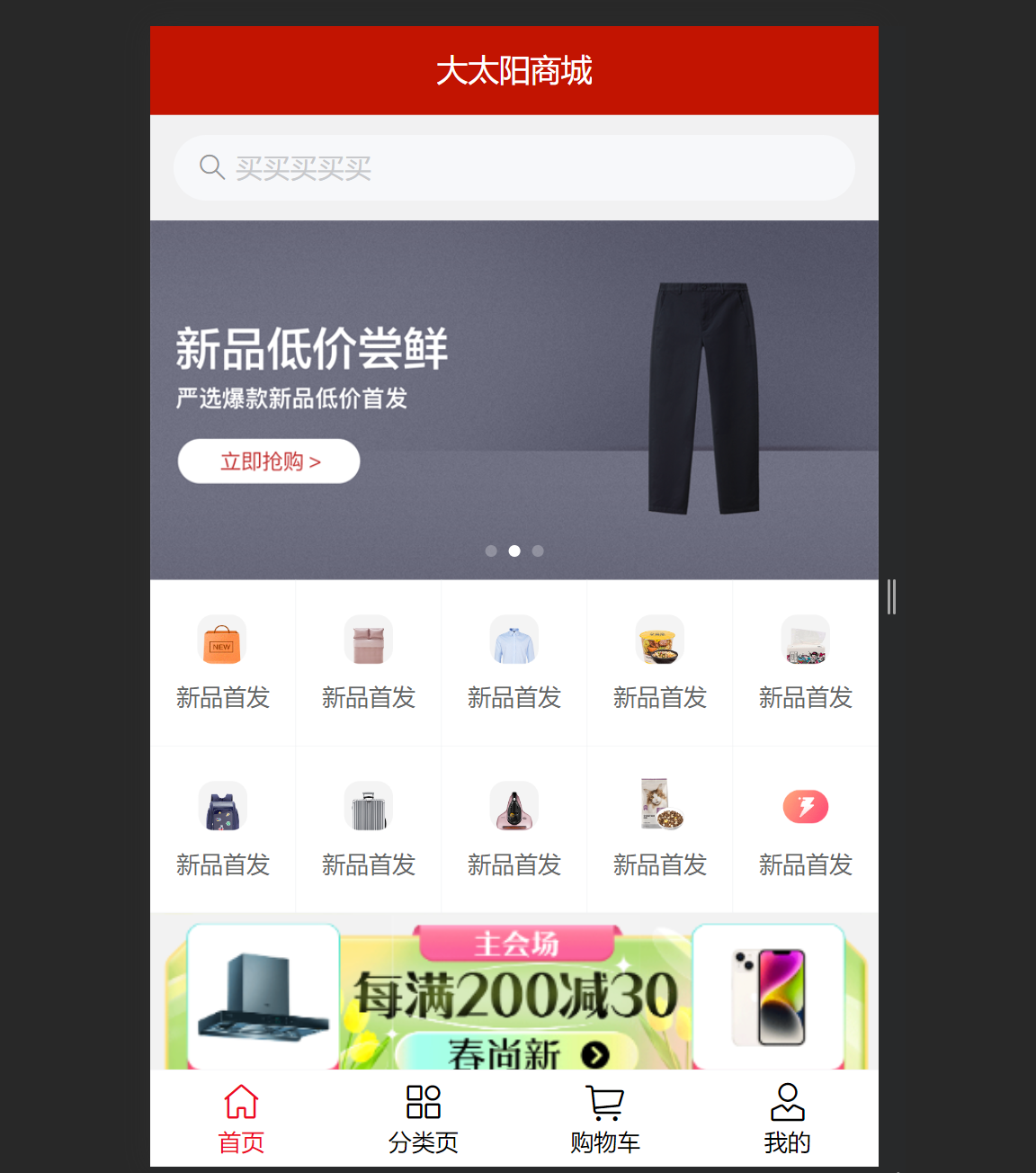Open 新品首发 with the lightning bolt icon
This screenshot has width=1036, height=1173.
[x=805, y=829]
